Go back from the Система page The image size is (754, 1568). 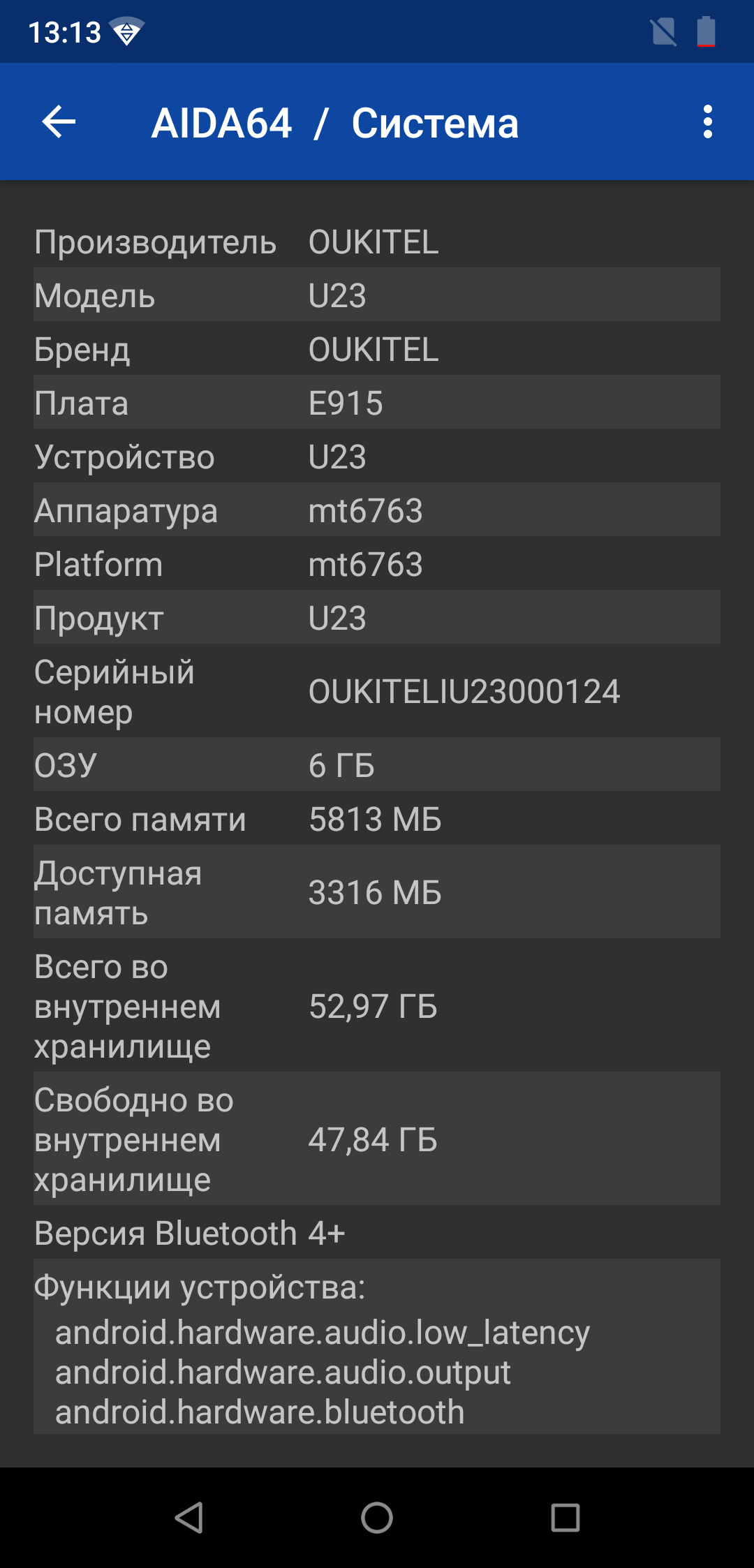click(59, 122)
